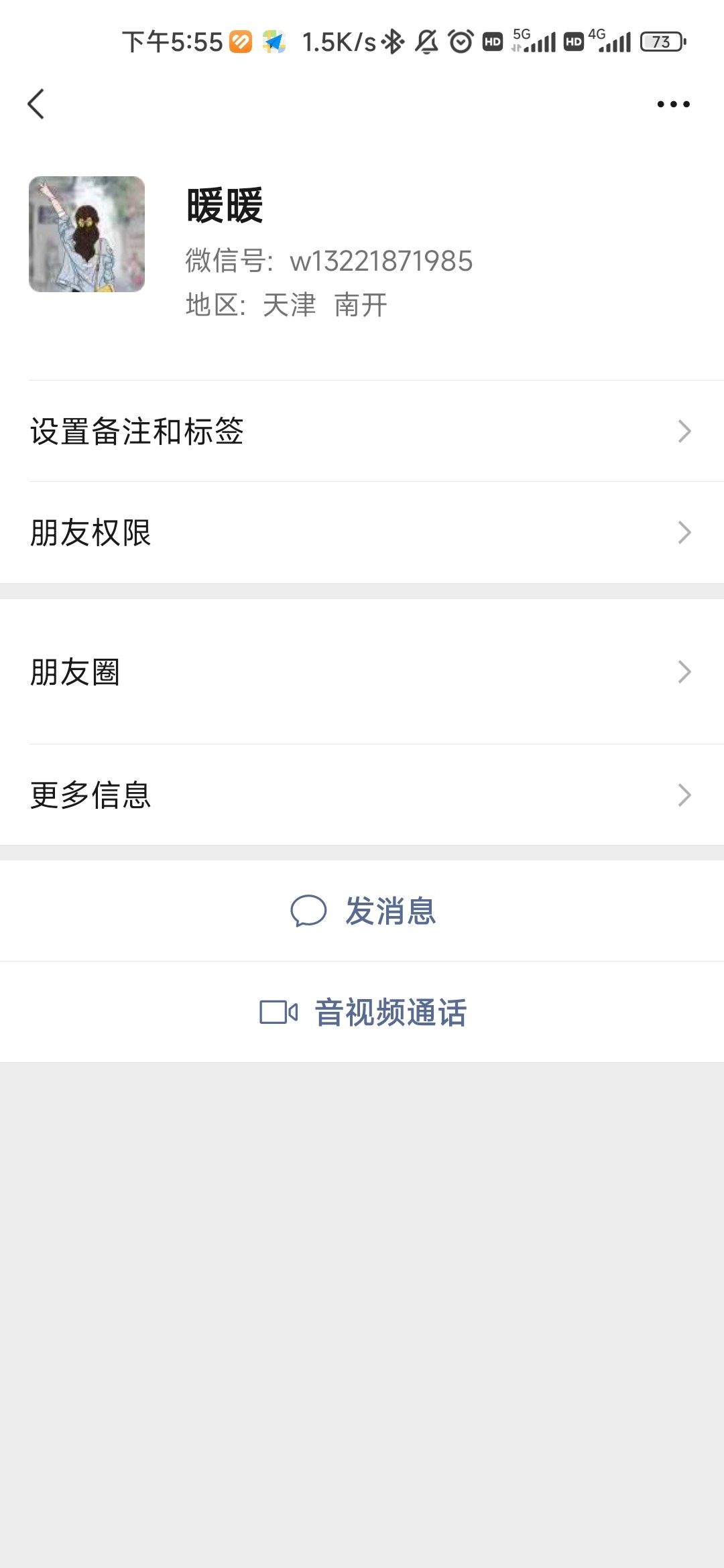
Task: Tap the alarm clock icon in status bar
Action: (460, 42)
